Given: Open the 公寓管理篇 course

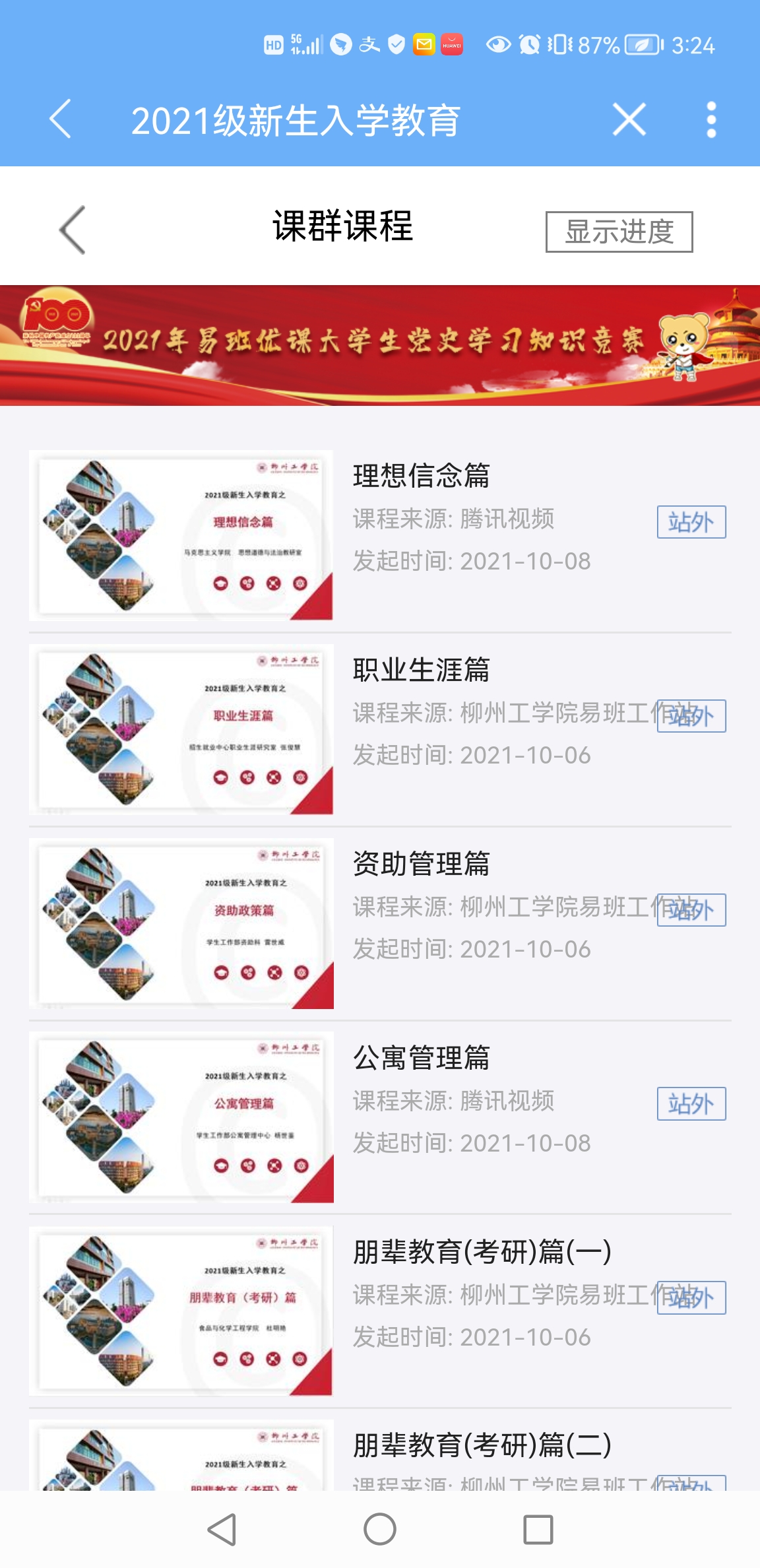Looking at the screenshot, I should 421,1059.
